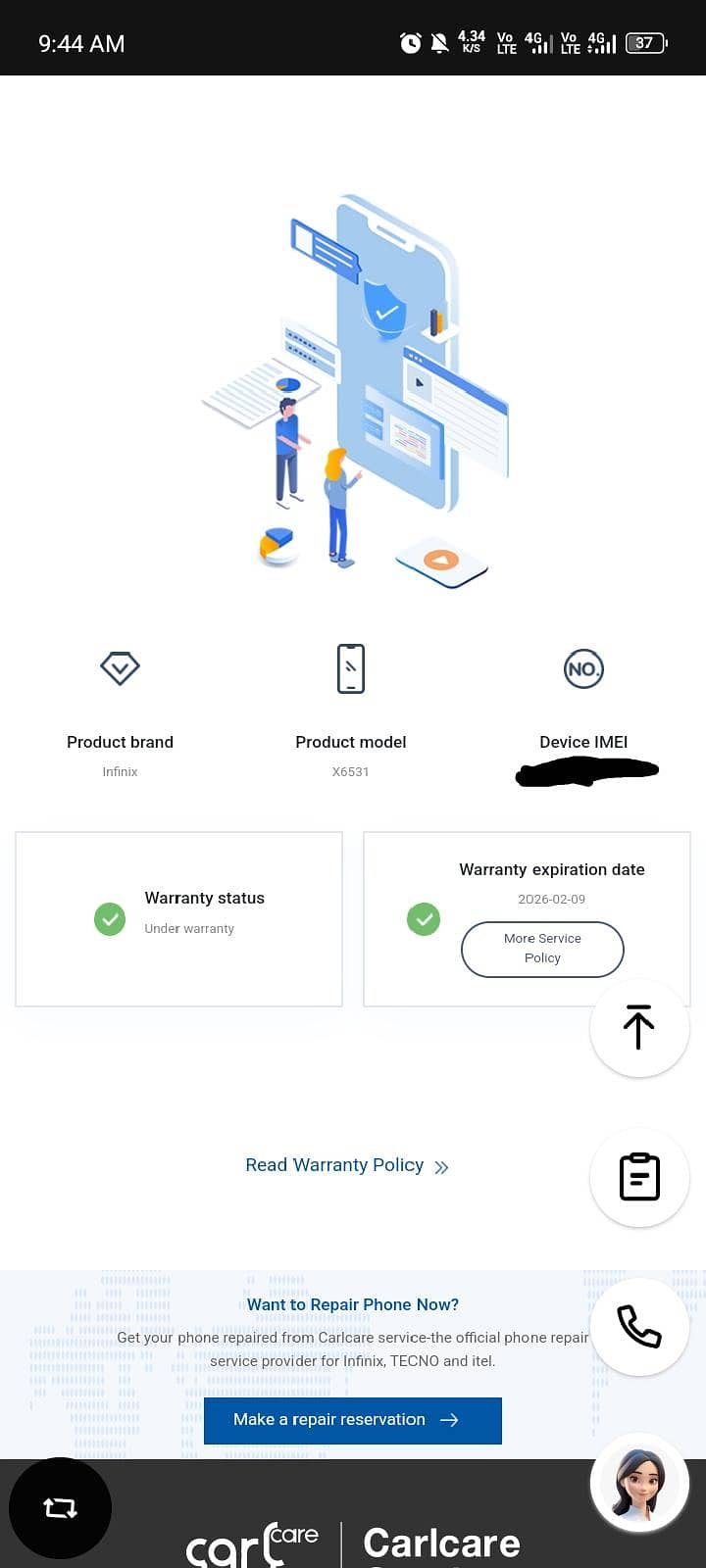Toggle the muted notification bell in status bar
The image size is (706, 1568).
[x=437, y=42]
